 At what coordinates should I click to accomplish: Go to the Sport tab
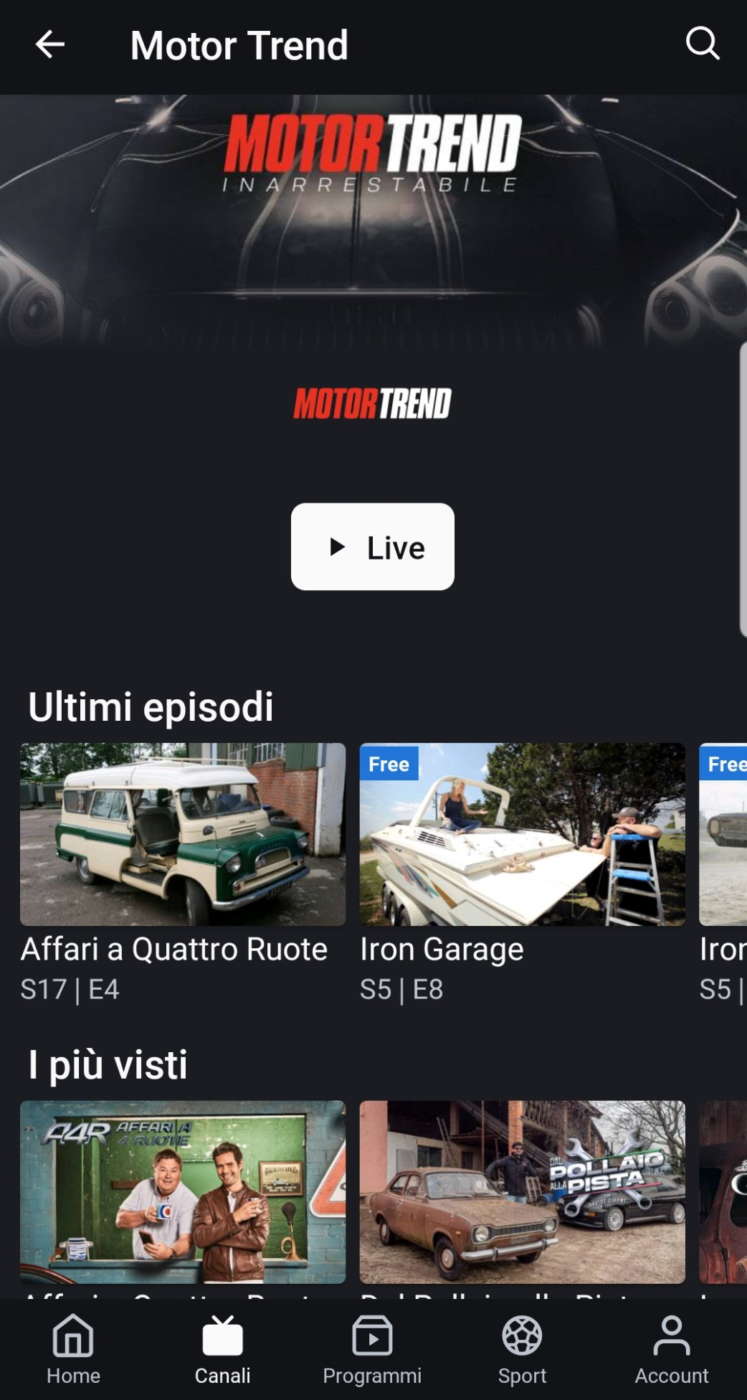[522, 1349]
